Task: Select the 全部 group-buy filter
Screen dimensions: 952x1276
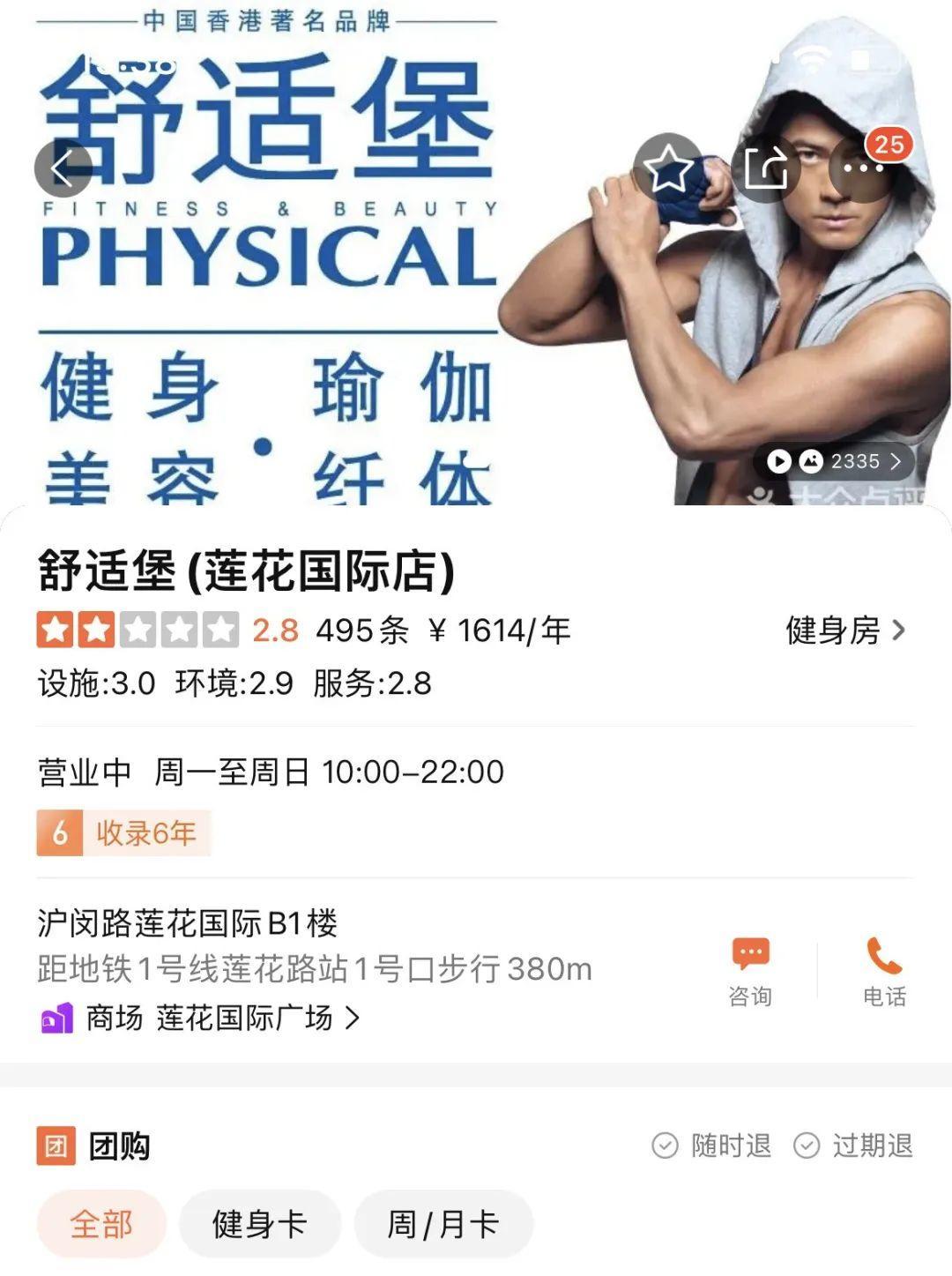Action: click(x=101, y=1224)
